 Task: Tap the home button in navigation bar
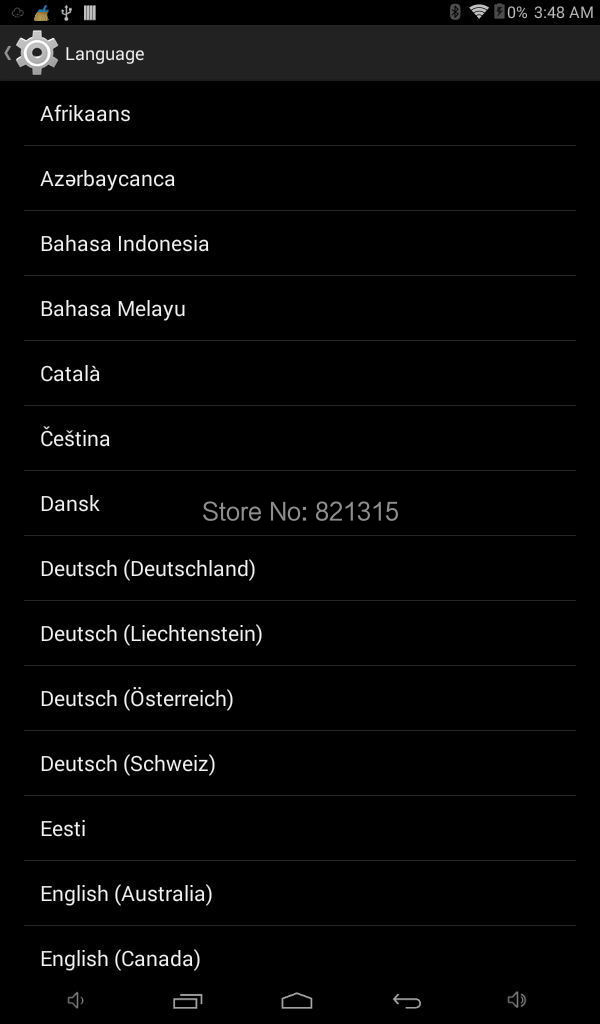click(297, 1000)
